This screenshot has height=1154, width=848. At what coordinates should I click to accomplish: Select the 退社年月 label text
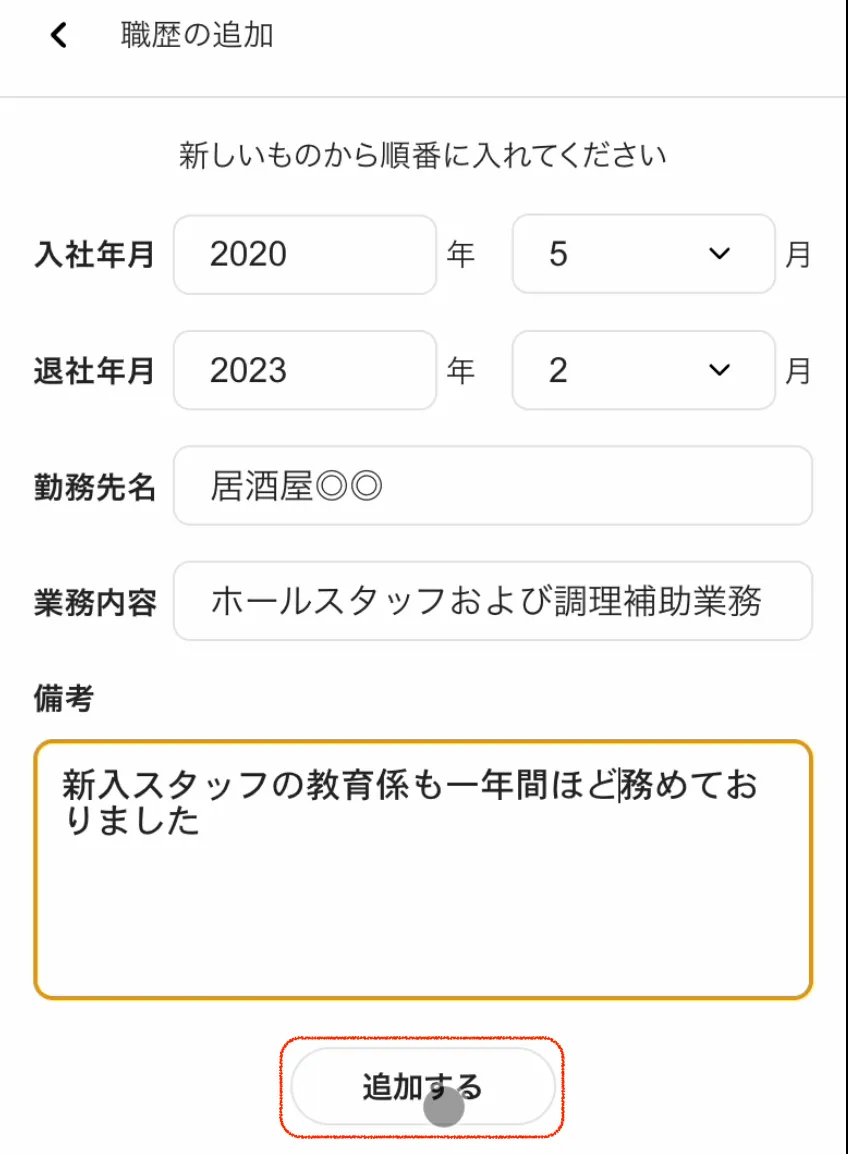[x=95, y=371]
